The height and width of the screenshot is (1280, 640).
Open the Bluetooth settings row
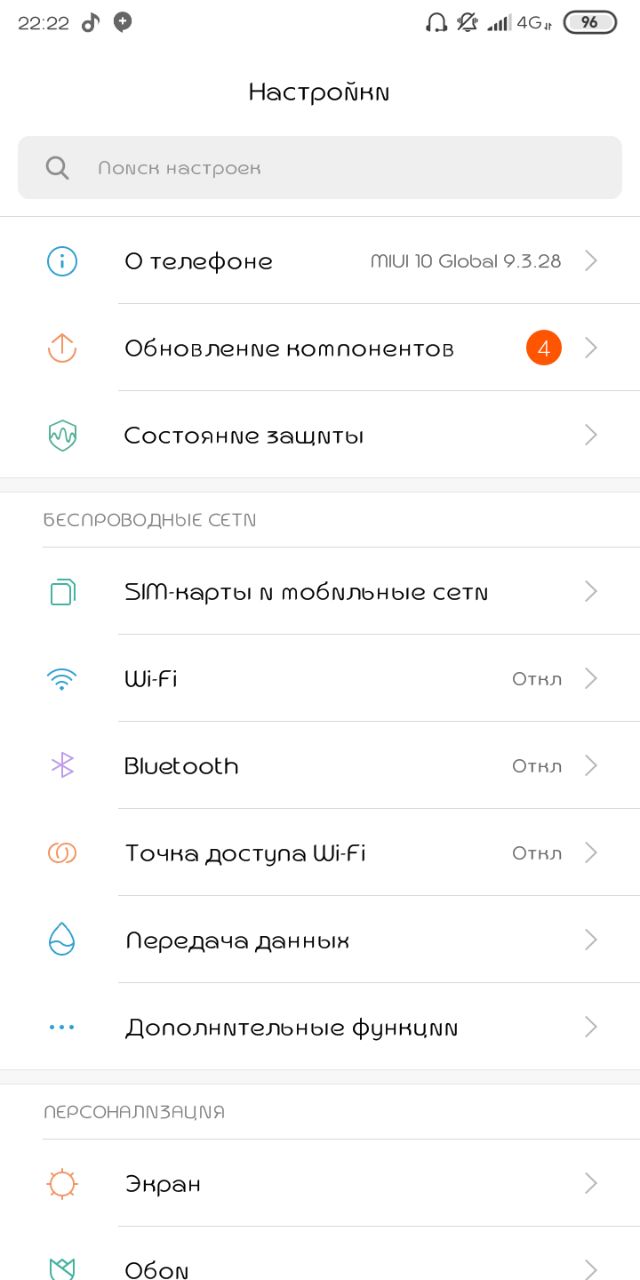(320, 765)
